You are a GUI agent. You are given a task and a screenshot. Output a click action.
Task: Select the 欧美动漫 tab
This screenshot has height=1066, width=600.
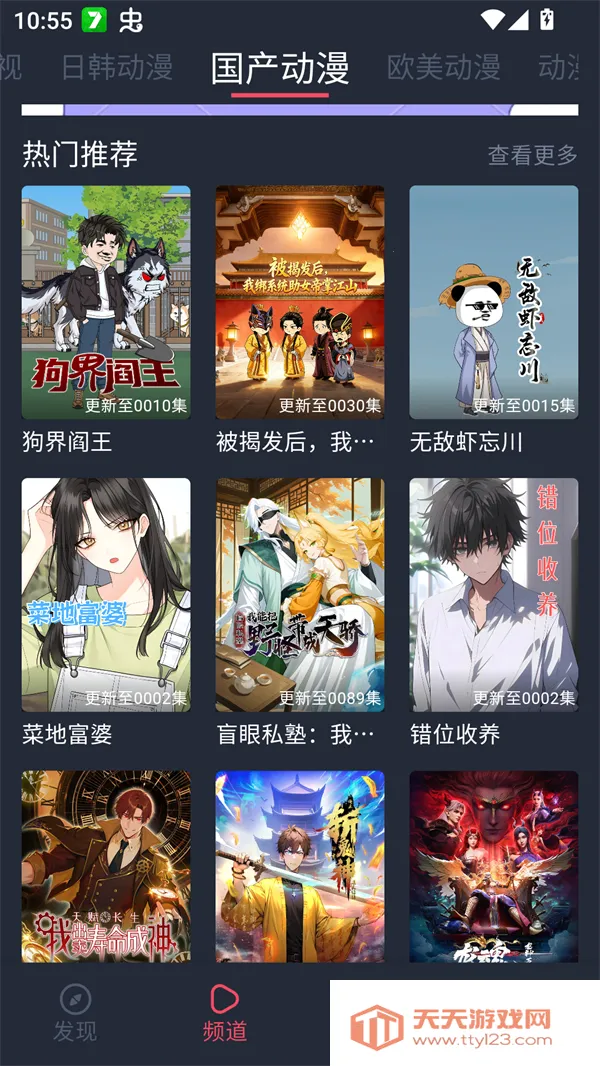pyautogui.click(x=443, y=67)
